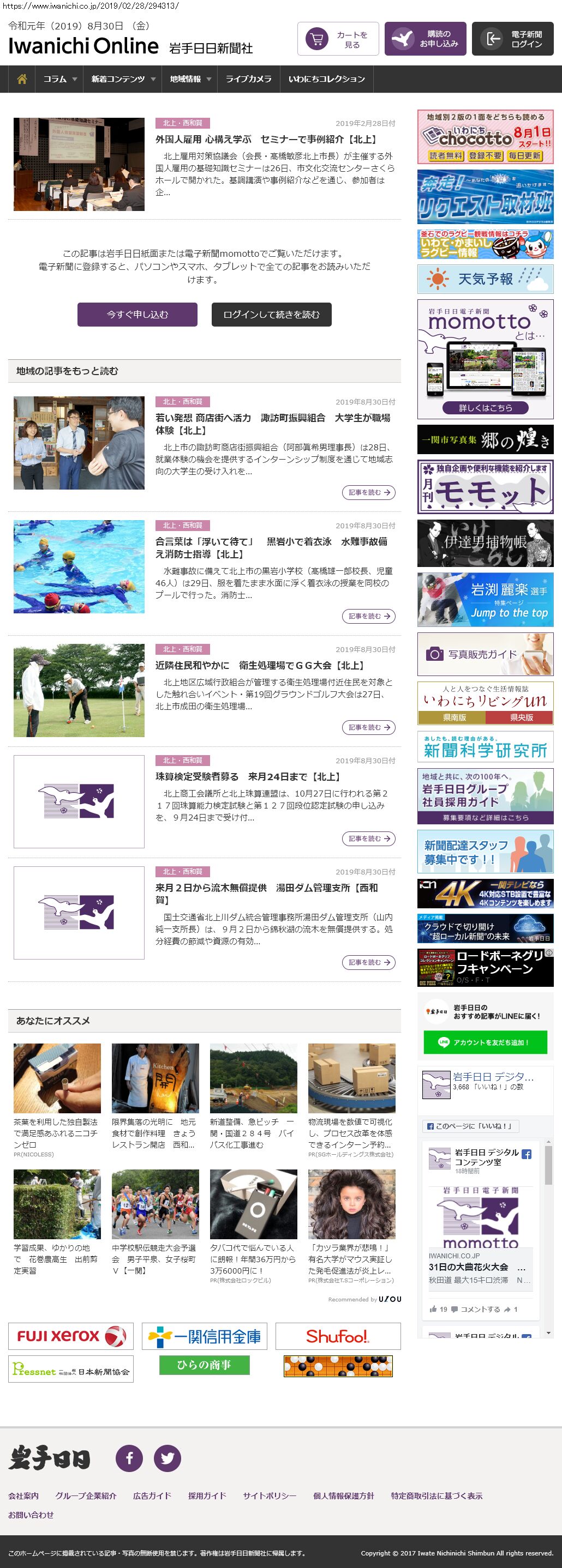562x1568 pixels.
Task: Select ログインして続きを読む
Action: click(271, 315)
